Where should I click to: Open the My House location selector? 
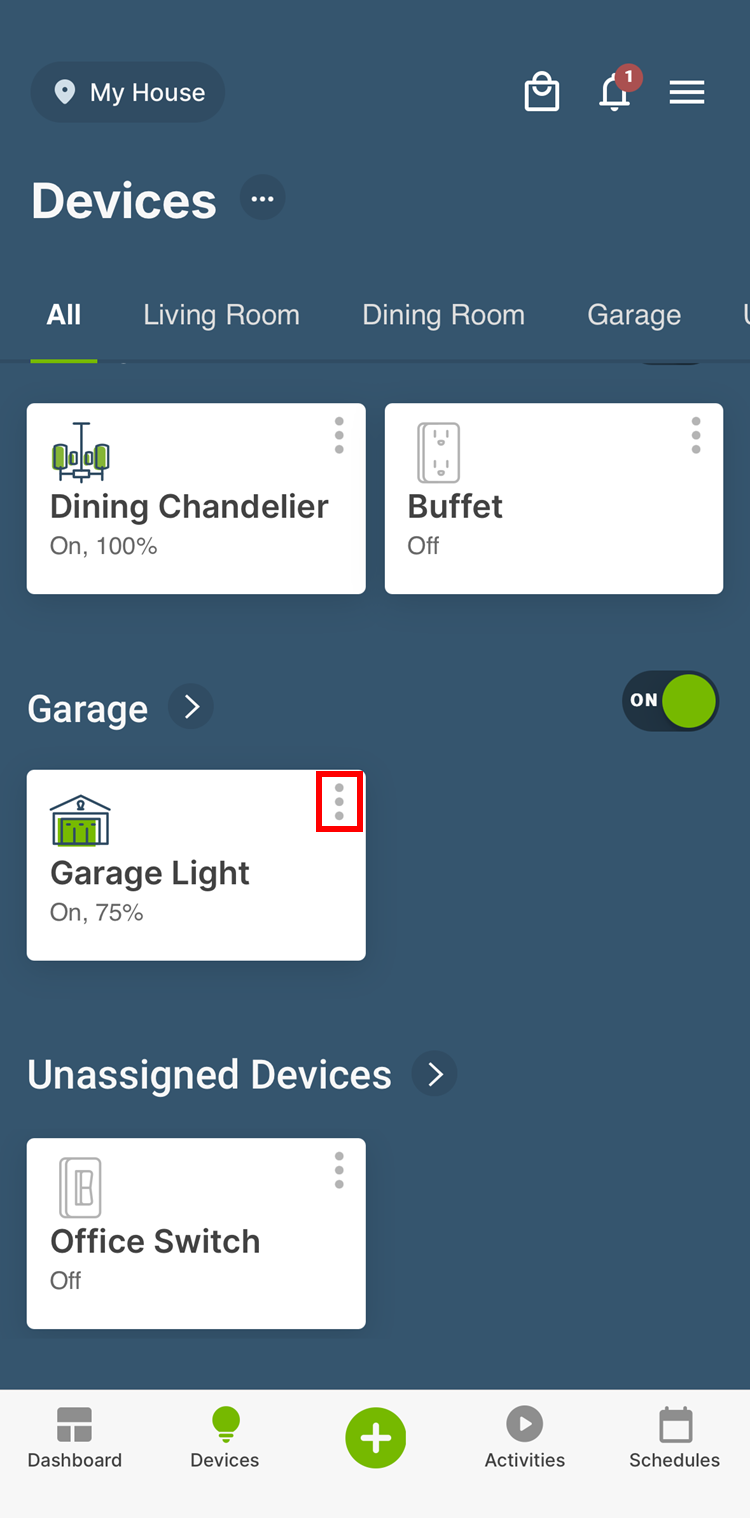point(128,93)
